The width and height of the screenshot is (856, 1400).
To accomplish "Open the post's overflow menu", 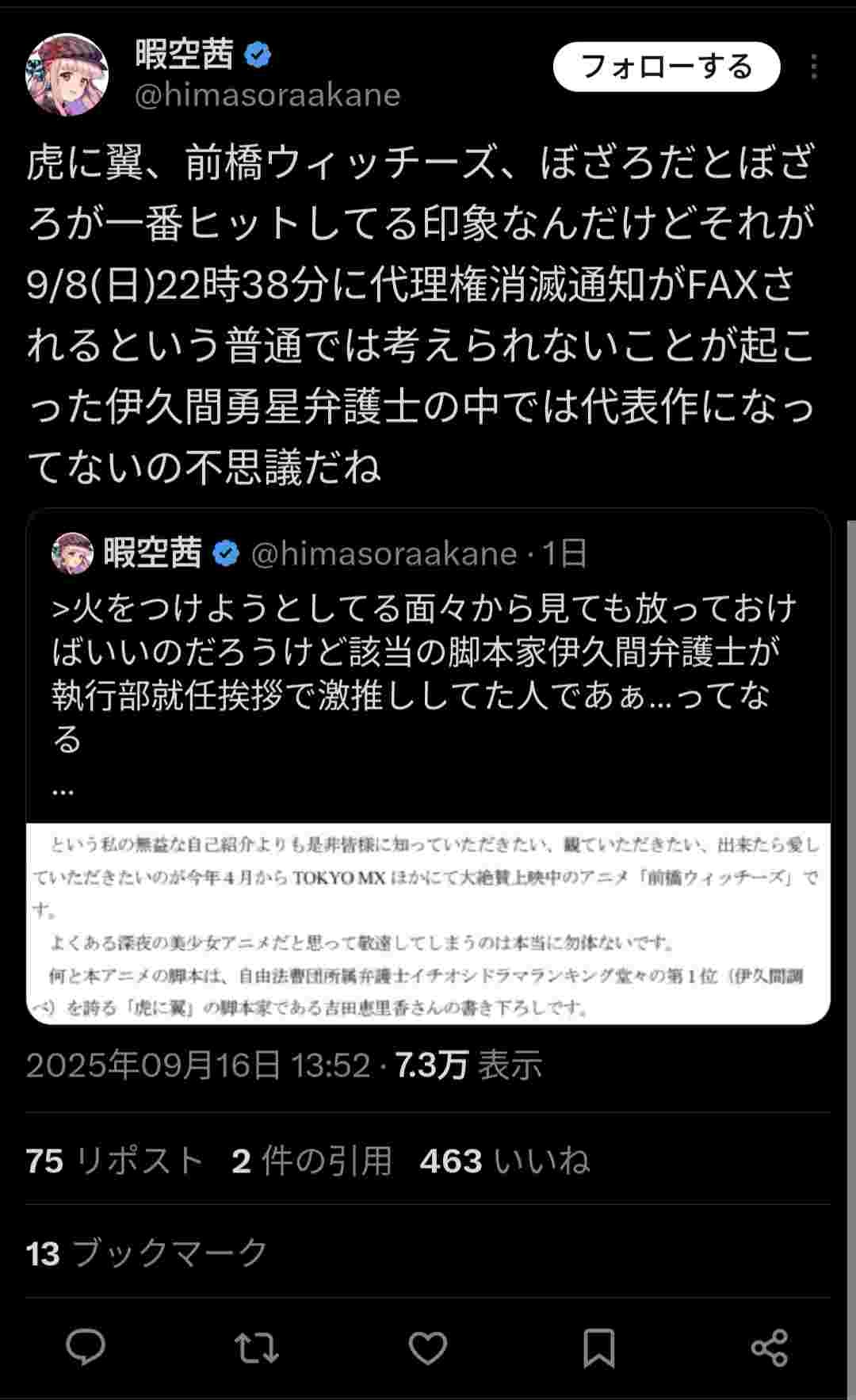I will [x=813, y=67].
